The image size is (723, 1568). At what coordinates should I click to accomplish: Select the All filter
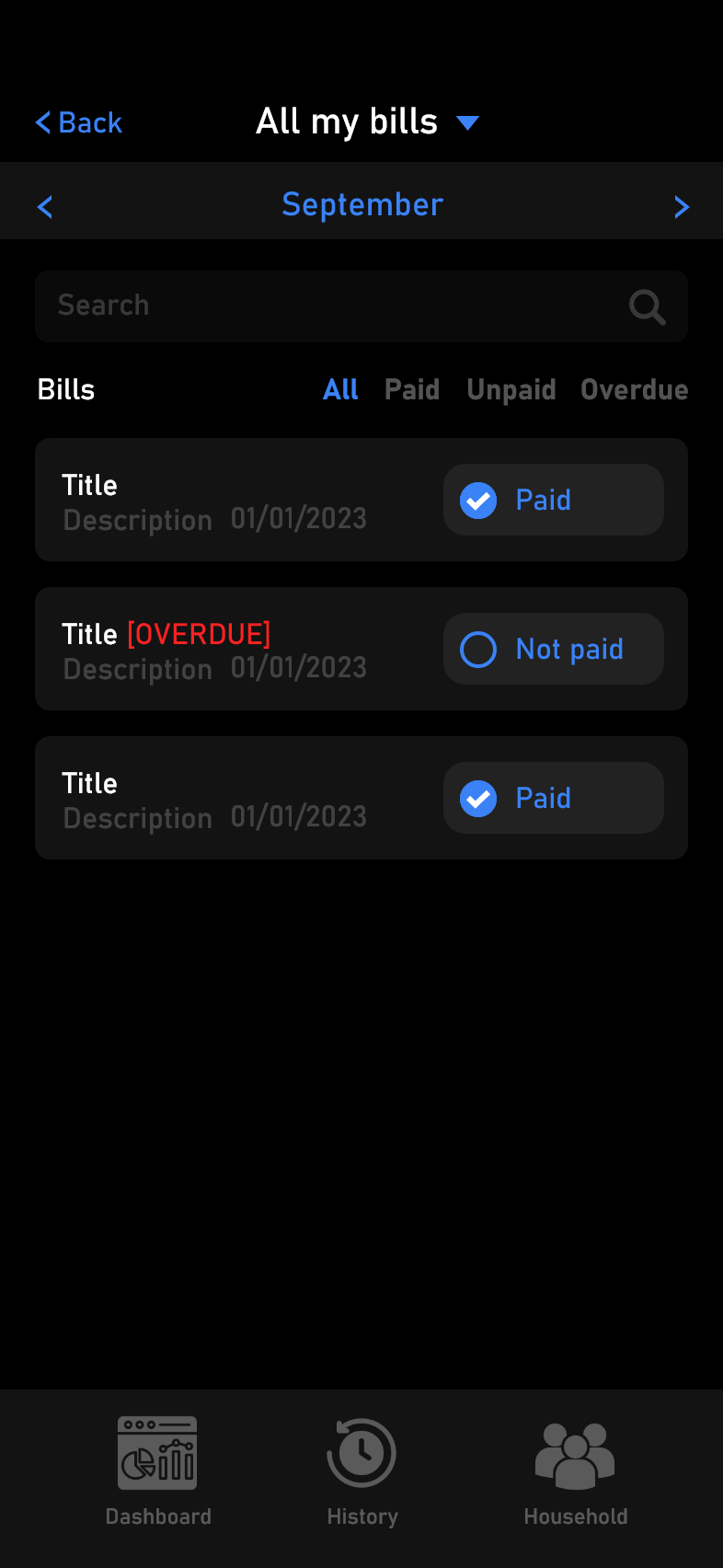point(340,389)
